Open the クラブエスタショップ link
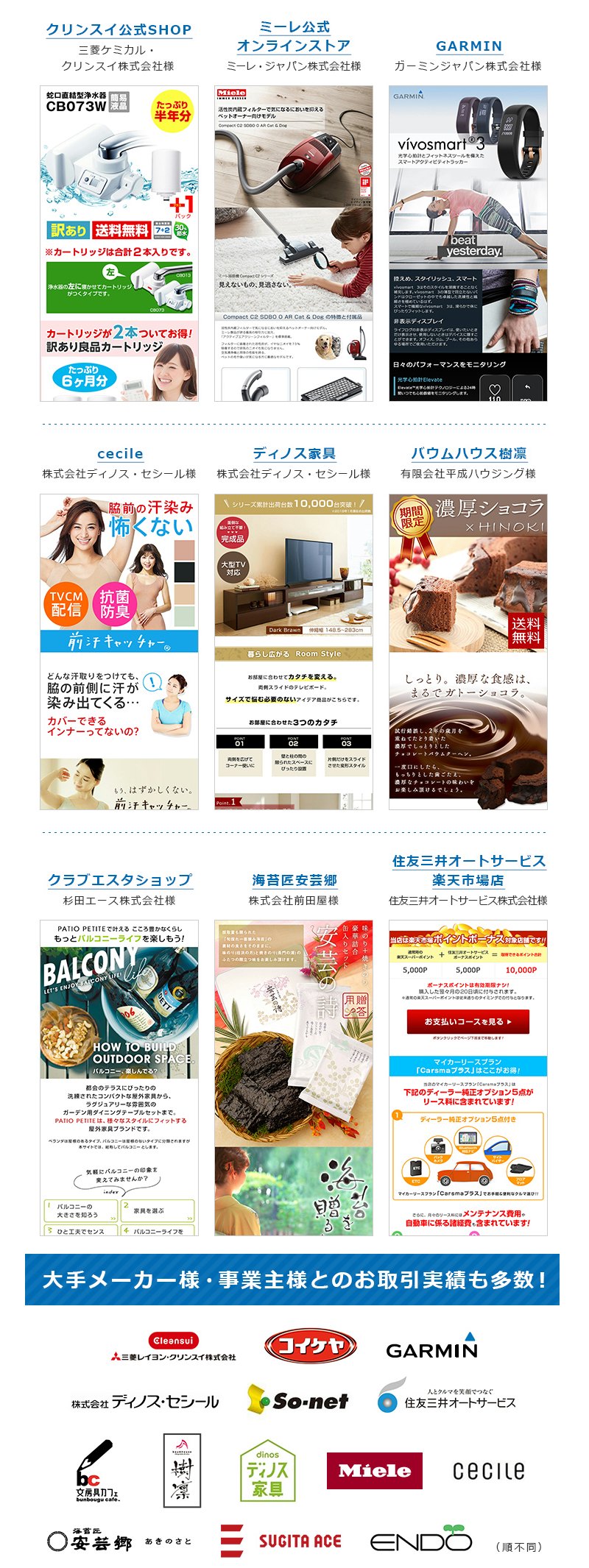The width and height of the screenshot is (589, 1568). [x=119, y=880]
